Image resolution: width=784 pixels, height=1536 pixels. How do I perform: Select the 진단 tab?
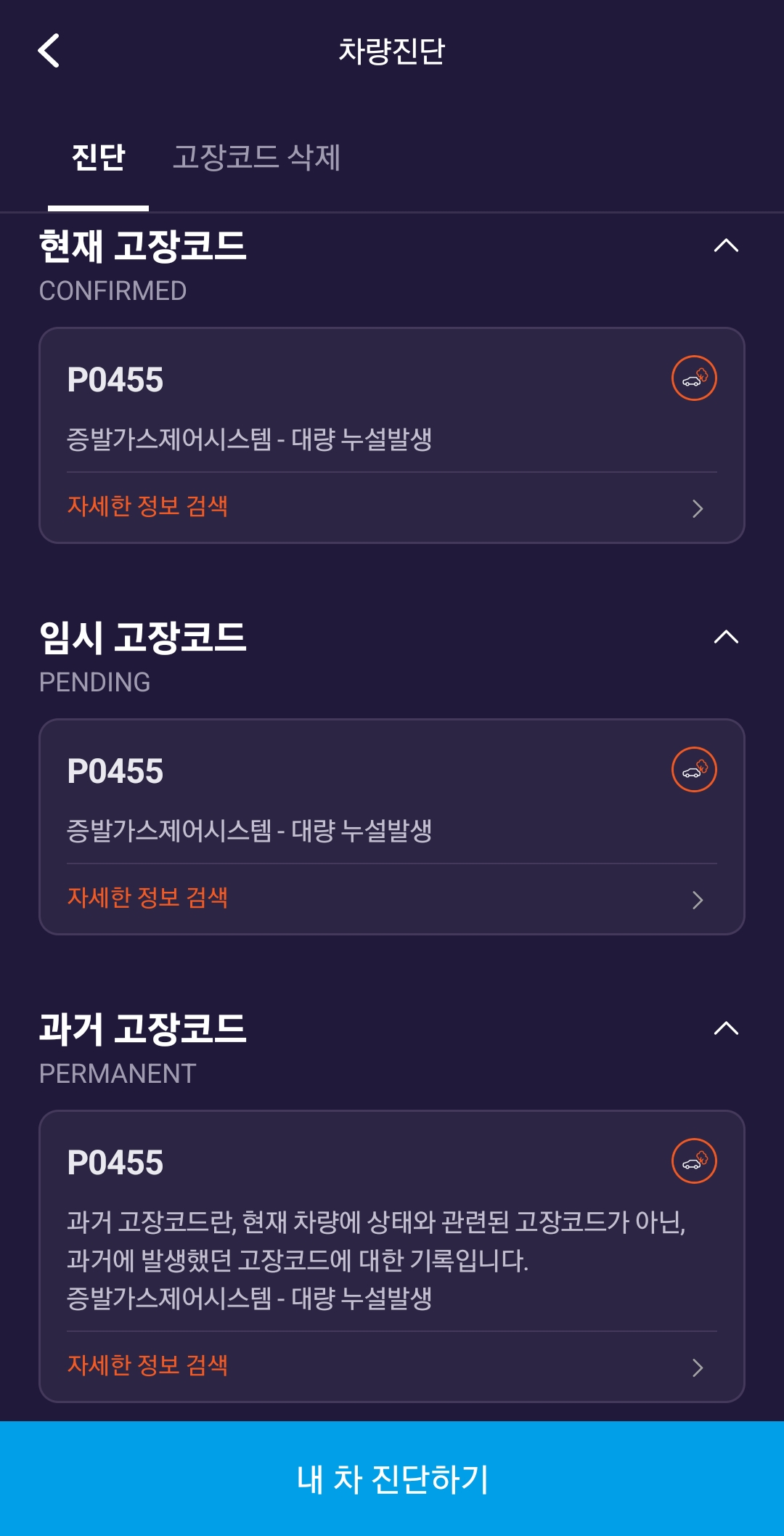pyautogui.click(x=97, y=158)
